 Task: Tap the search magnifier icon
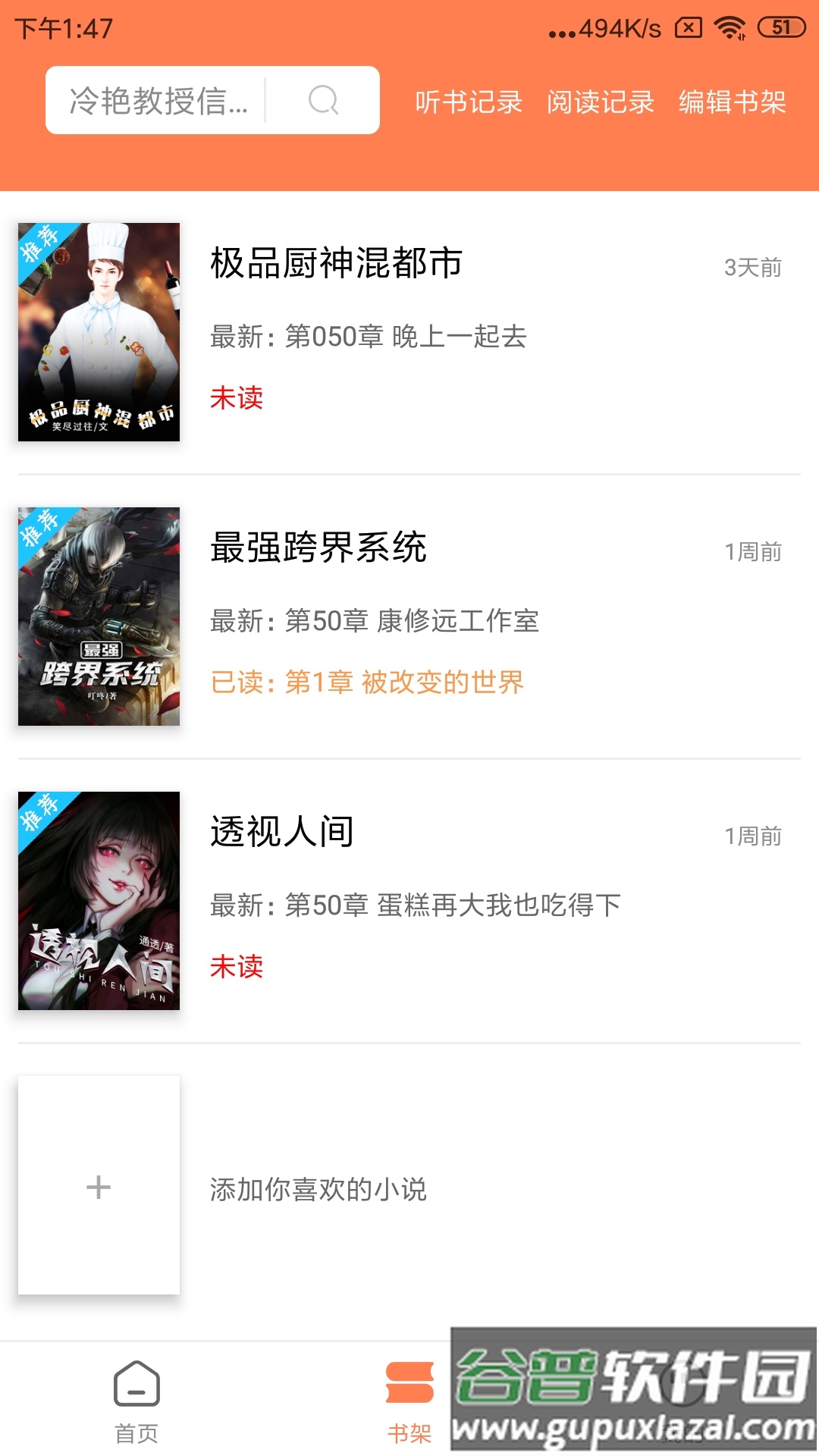[x=322, y=99]
